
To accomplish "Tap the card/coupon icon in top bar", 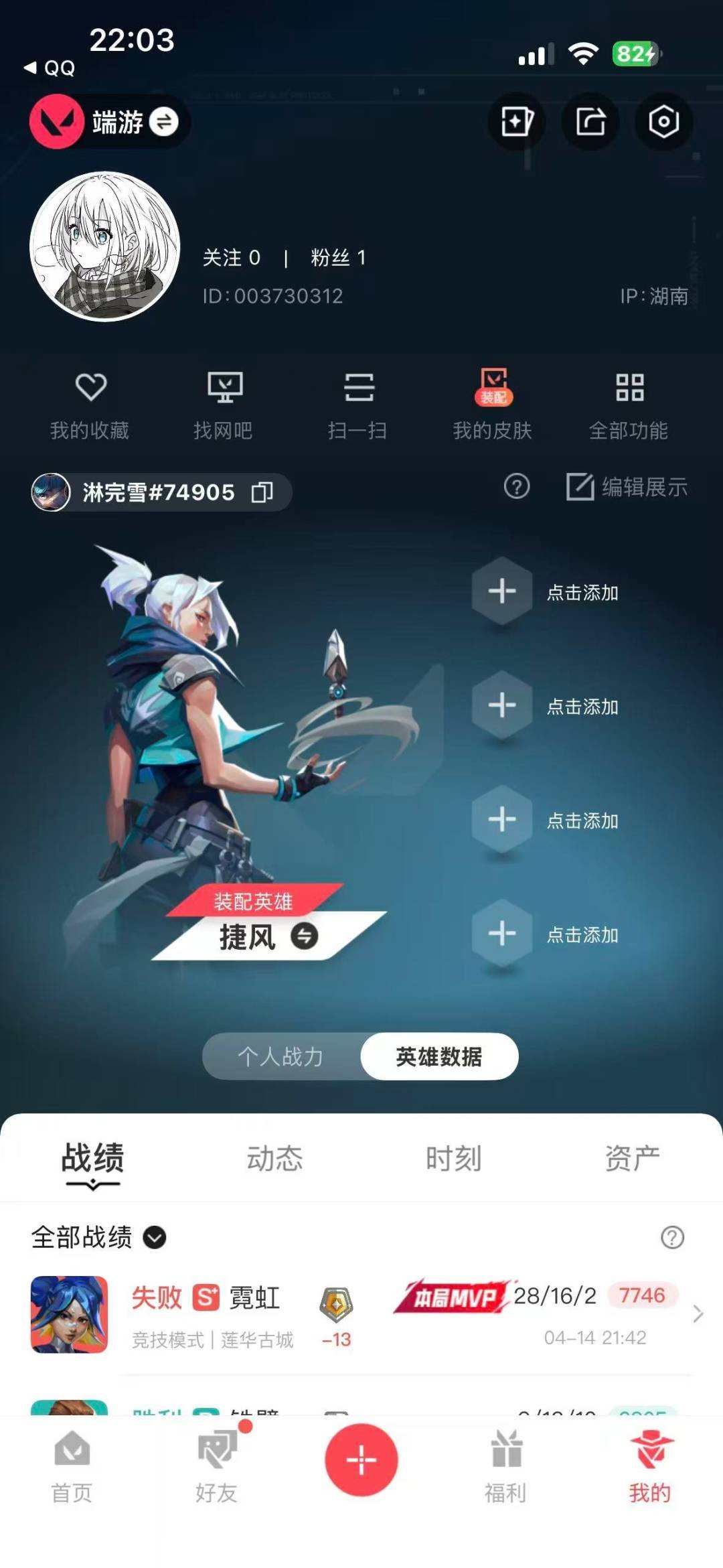I will 517,122.
